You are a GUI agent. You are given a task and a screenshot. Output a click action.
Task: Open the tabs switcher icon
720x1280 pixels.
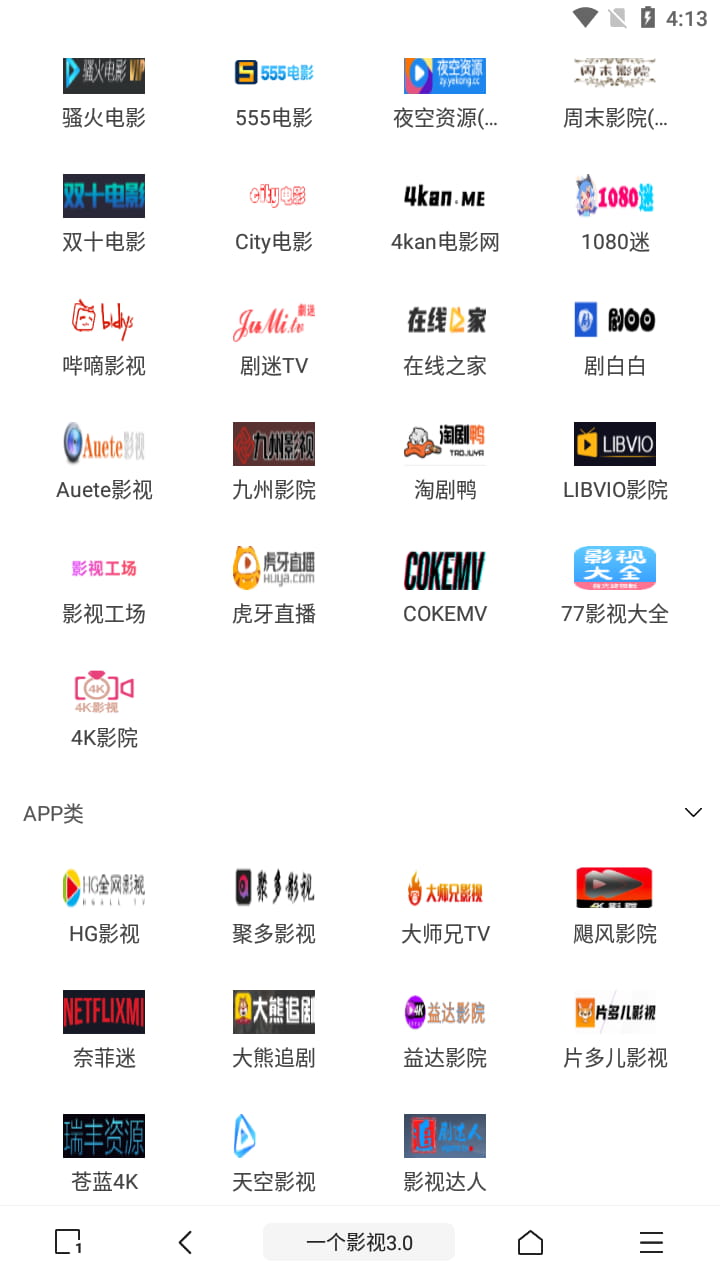67,1242
